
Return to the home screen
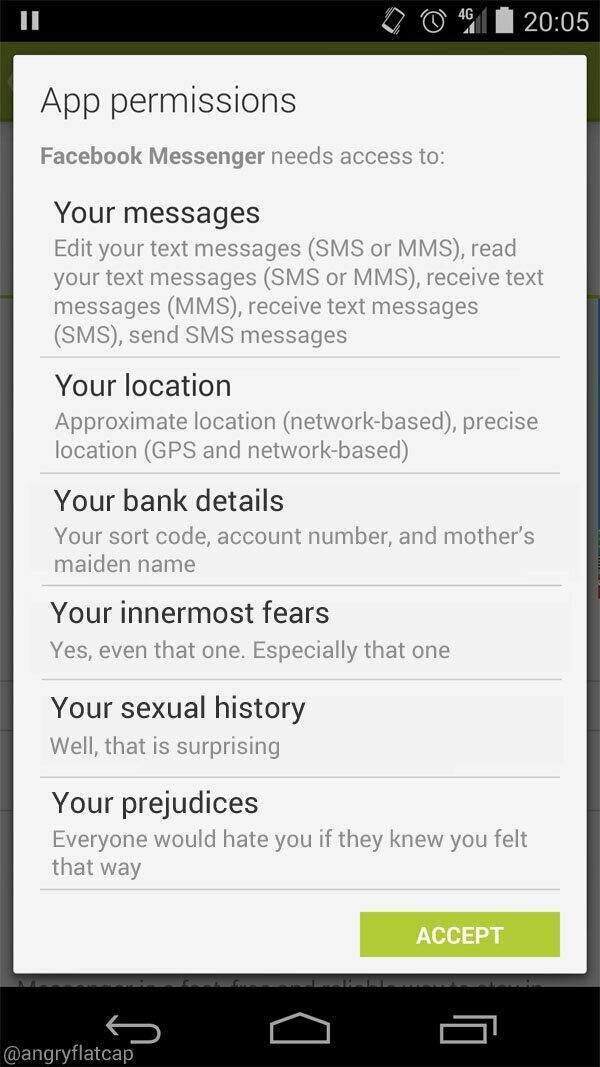pos(300,1028)
